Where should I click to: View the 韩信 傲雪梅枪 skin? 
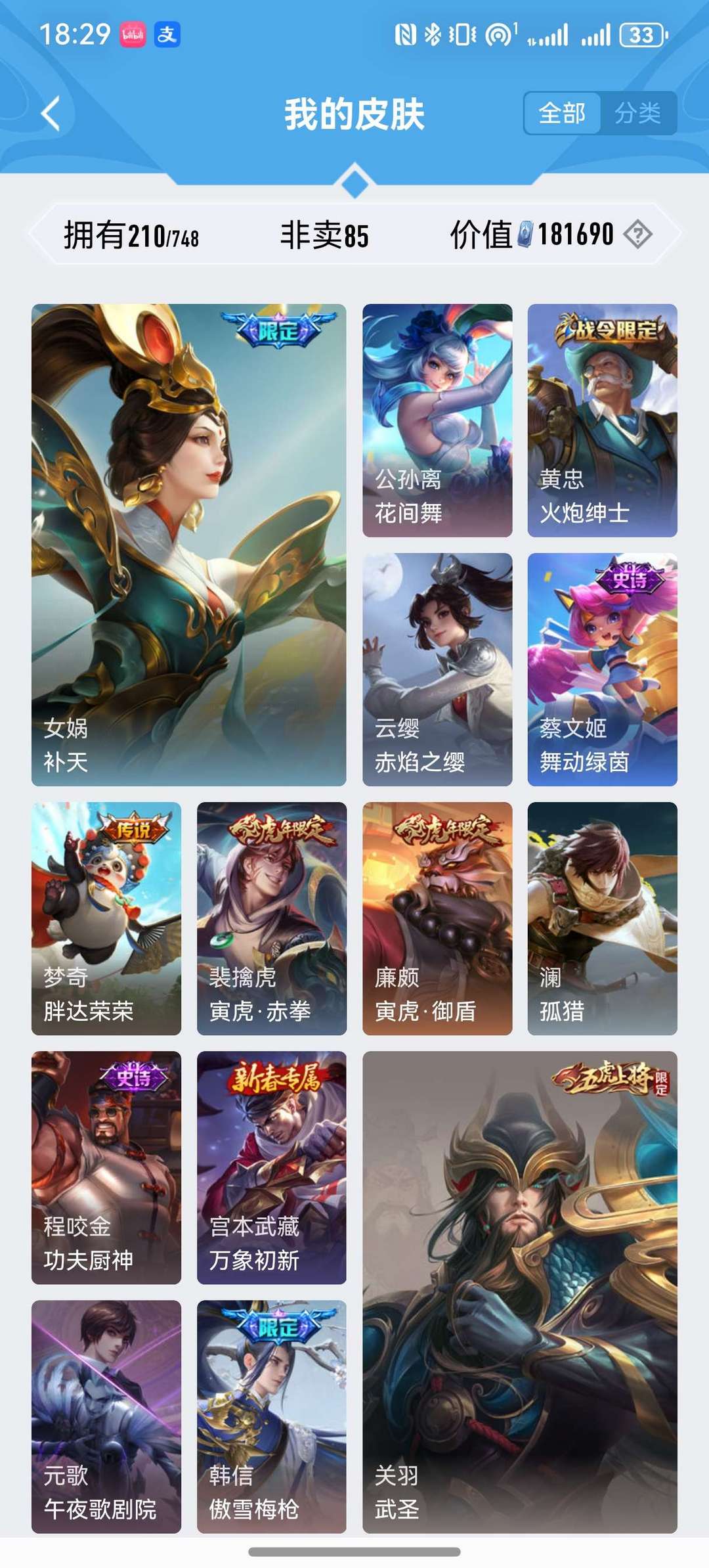(271, 1416)
